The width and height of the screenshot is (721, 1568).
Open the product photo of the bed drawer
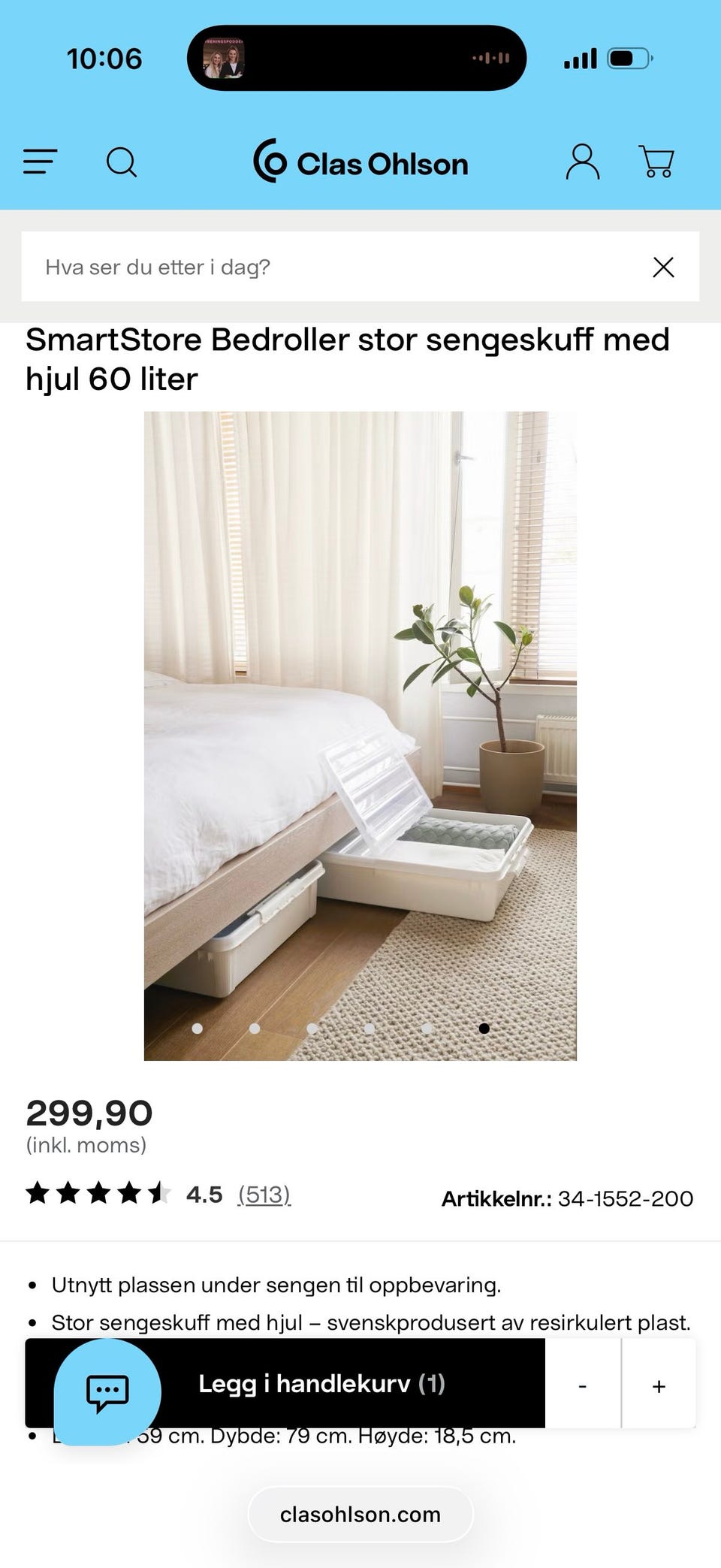360,736
